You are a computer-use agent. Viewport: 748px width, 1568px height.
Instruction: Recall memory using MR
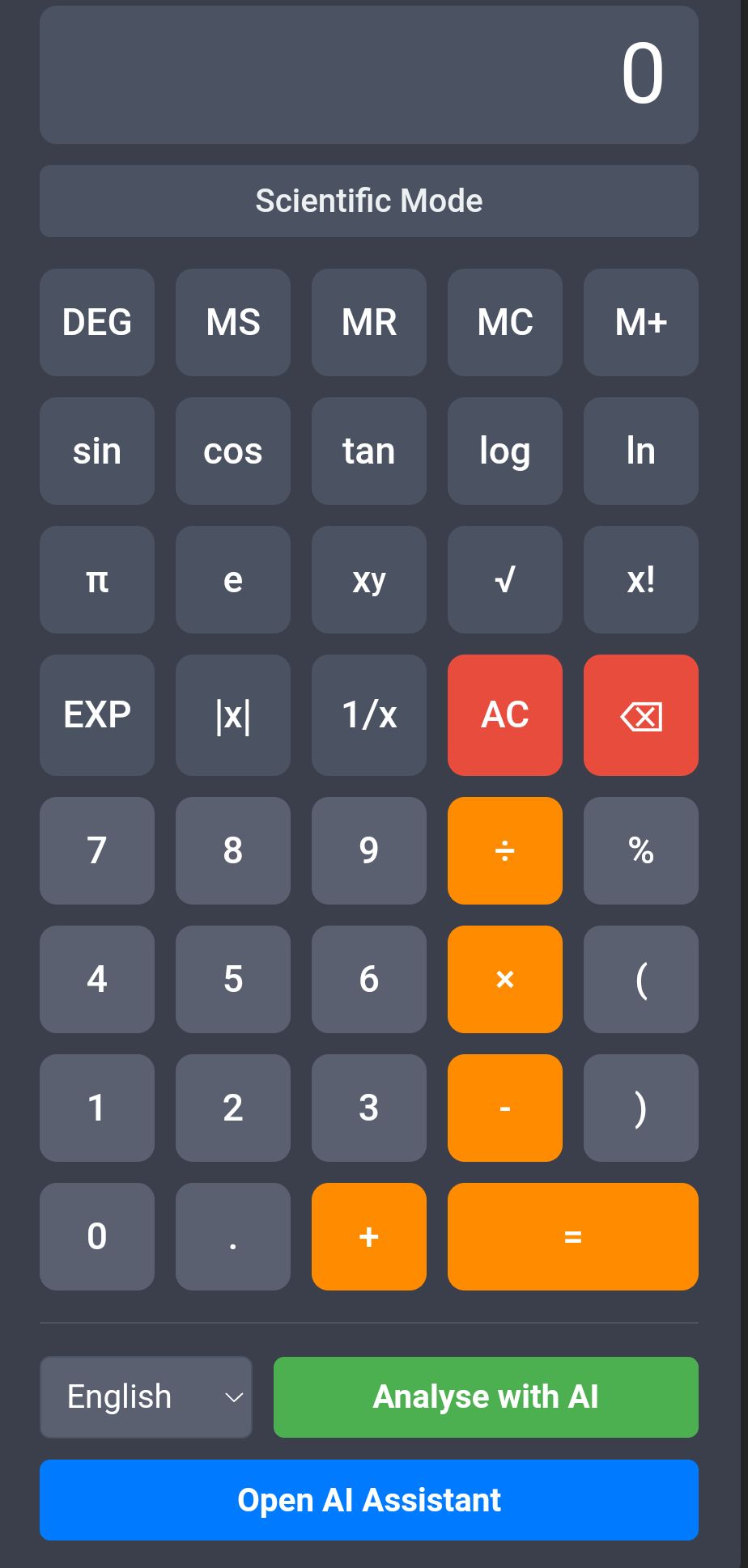(x=368, y=322)
